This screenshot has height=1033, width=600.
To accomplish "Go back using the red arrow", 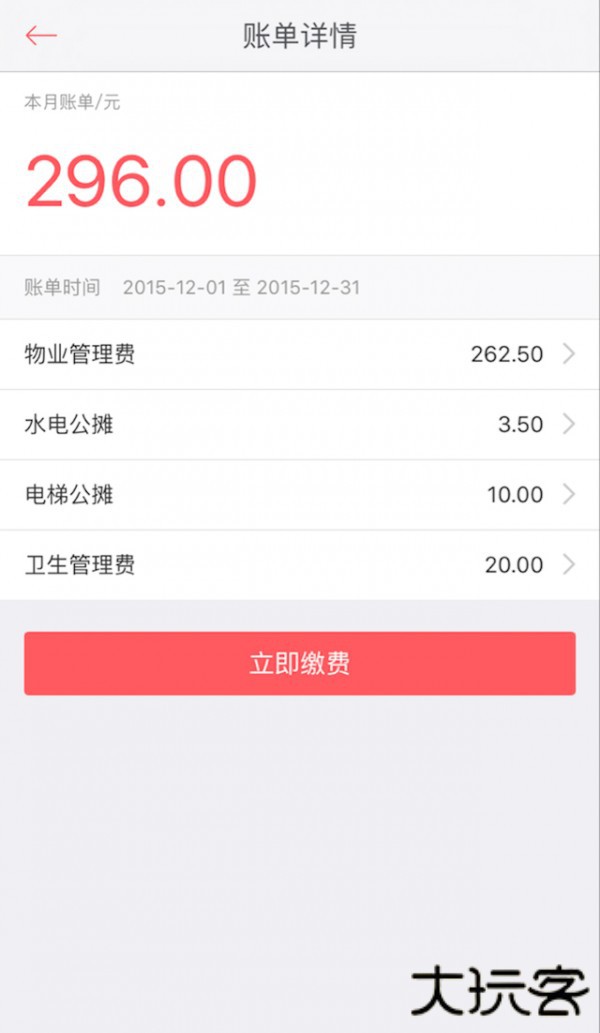I will (x=41, y=36).
